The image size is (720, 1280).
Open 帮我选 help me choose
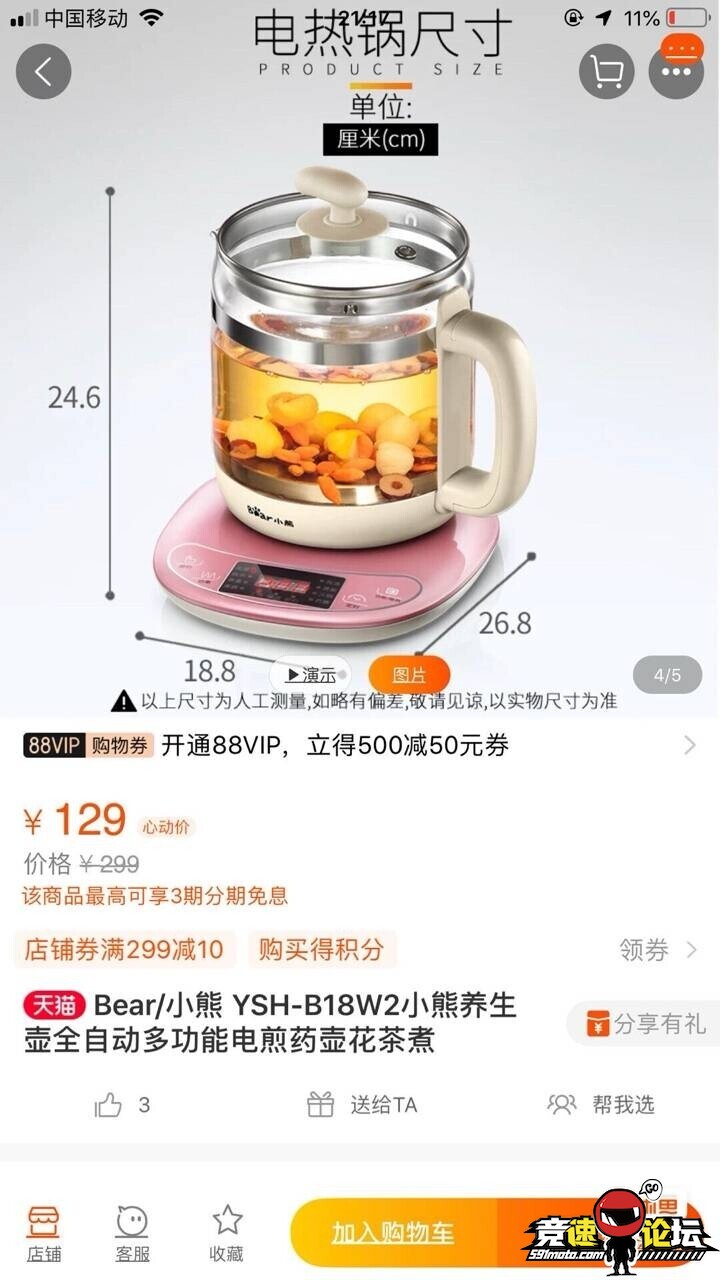point(602,1105)
